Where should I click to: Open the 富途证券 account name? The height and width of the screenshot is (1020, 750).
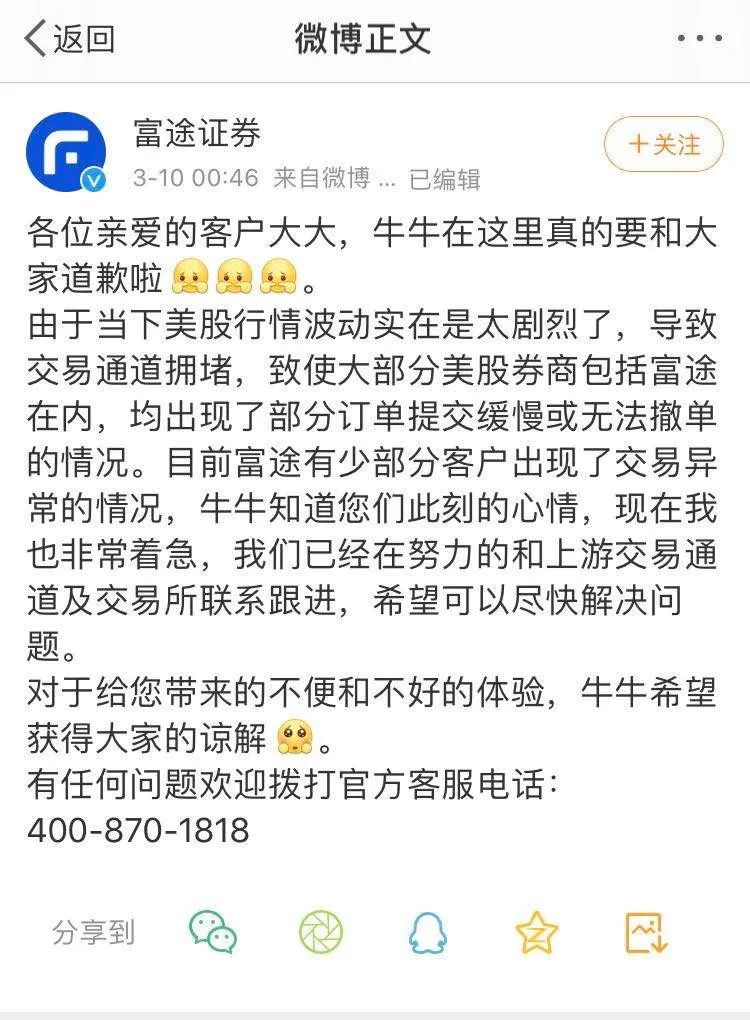coord(197,133)
